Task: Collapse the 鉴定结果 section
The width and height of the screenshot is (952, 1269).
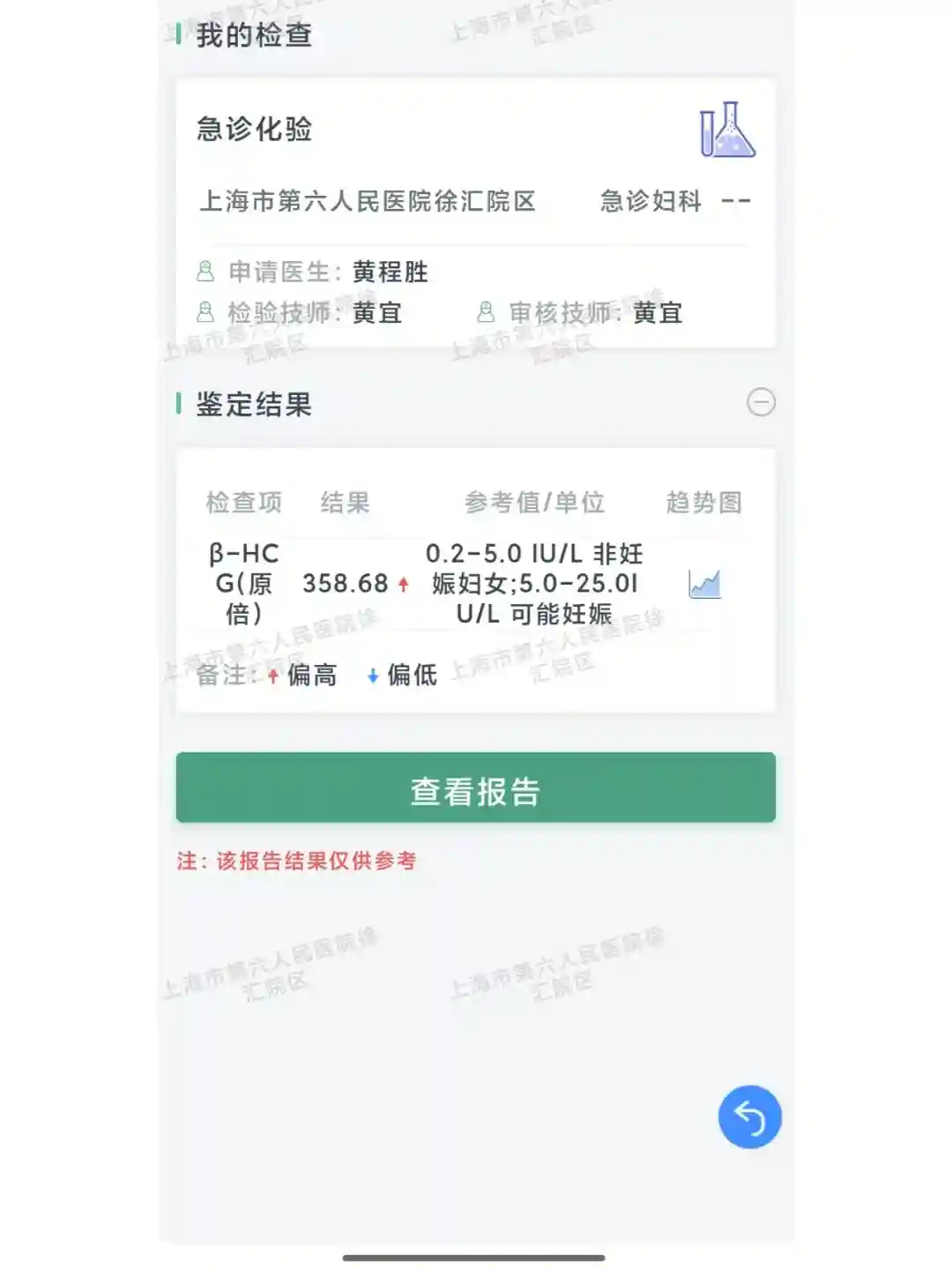Action: pyautogui.click(x=761, y=403)
